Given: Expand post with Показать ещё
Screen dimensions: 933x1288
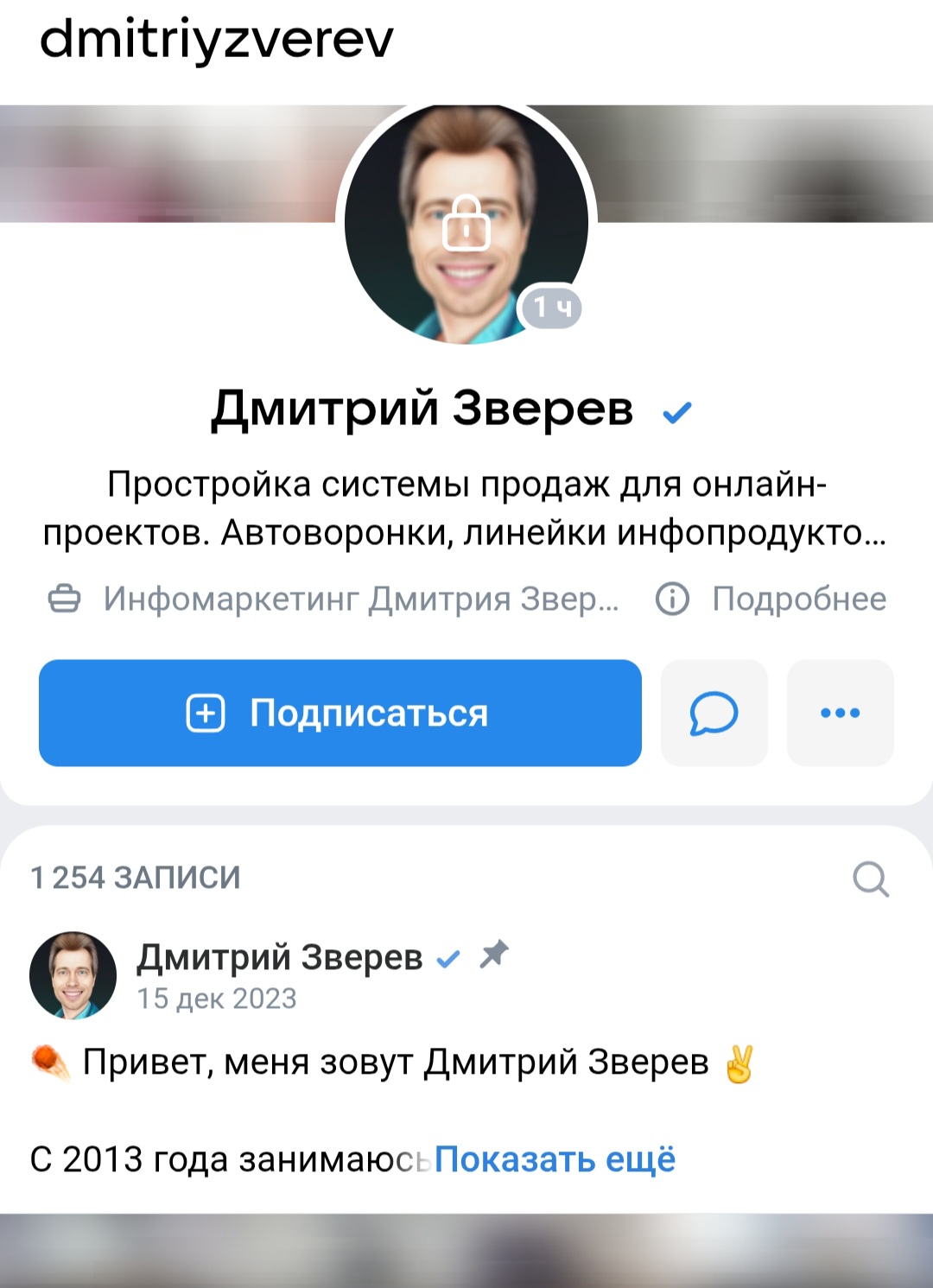Looking at the screenshot, I should [x=555, y=1159].
